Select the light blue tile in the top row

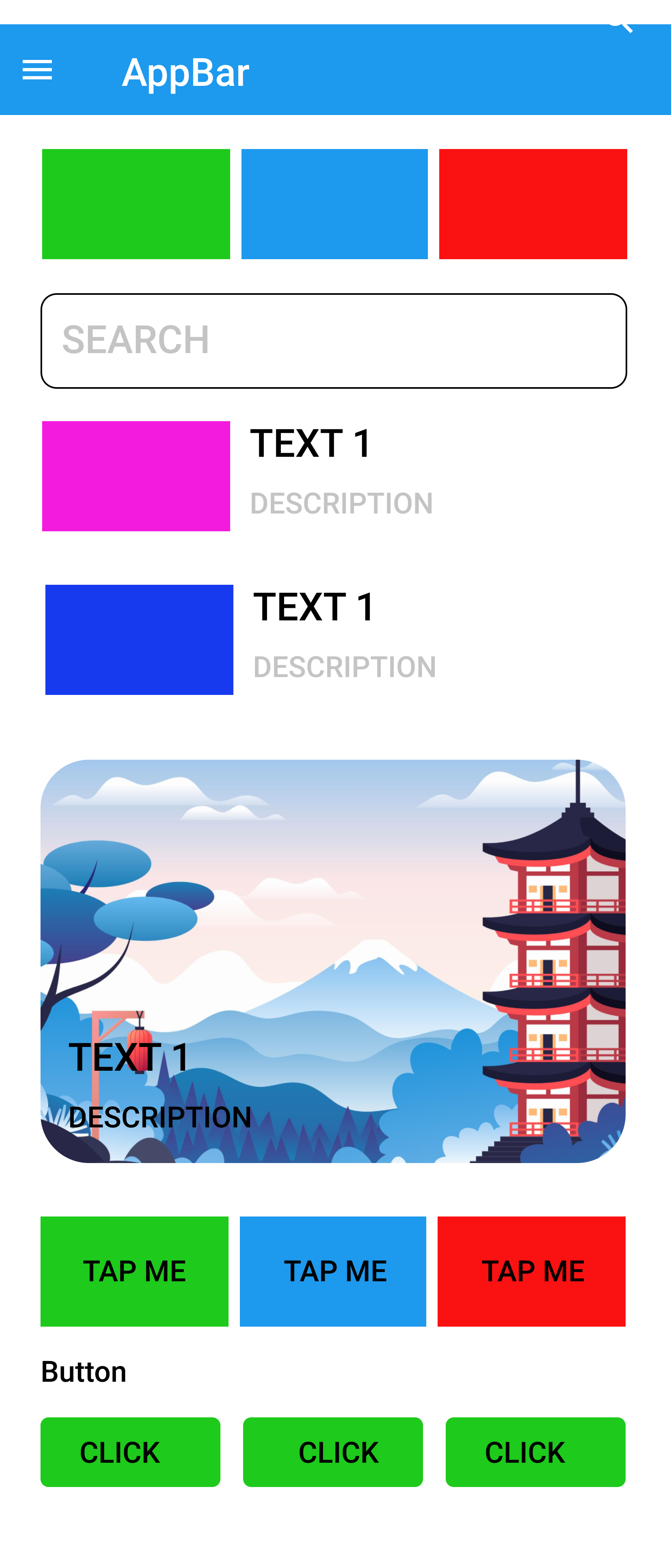(334, 204)
